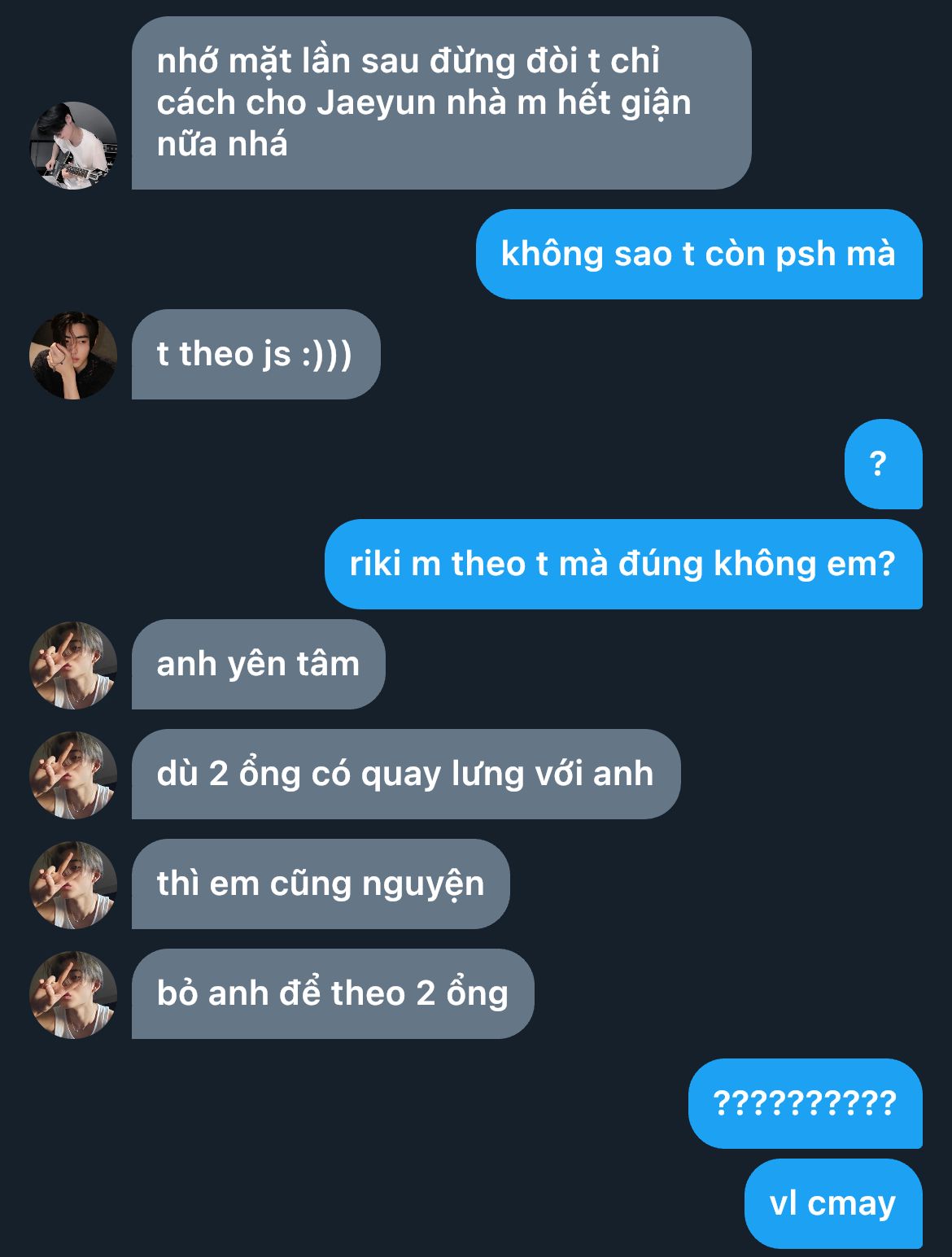Viewport: 952px width, 1257px height.
Task: View avatar next to "bỏ anh để theo 2 ổng"
Action: [x=73, y=995]
